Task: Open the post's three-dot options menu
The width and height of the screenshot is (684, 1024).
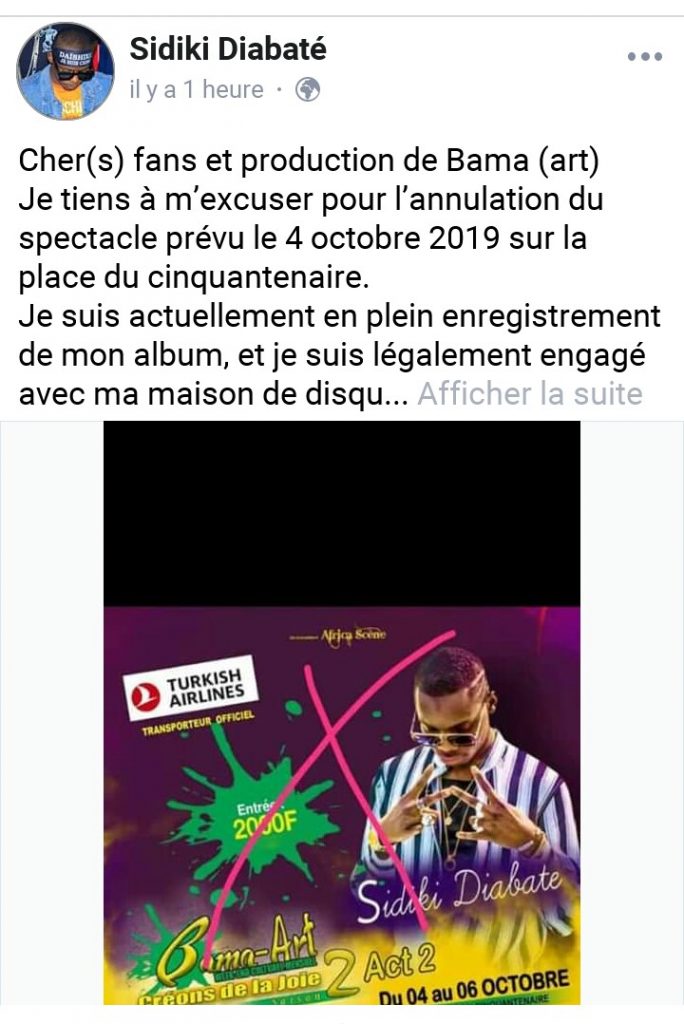Action: [644, 57]
